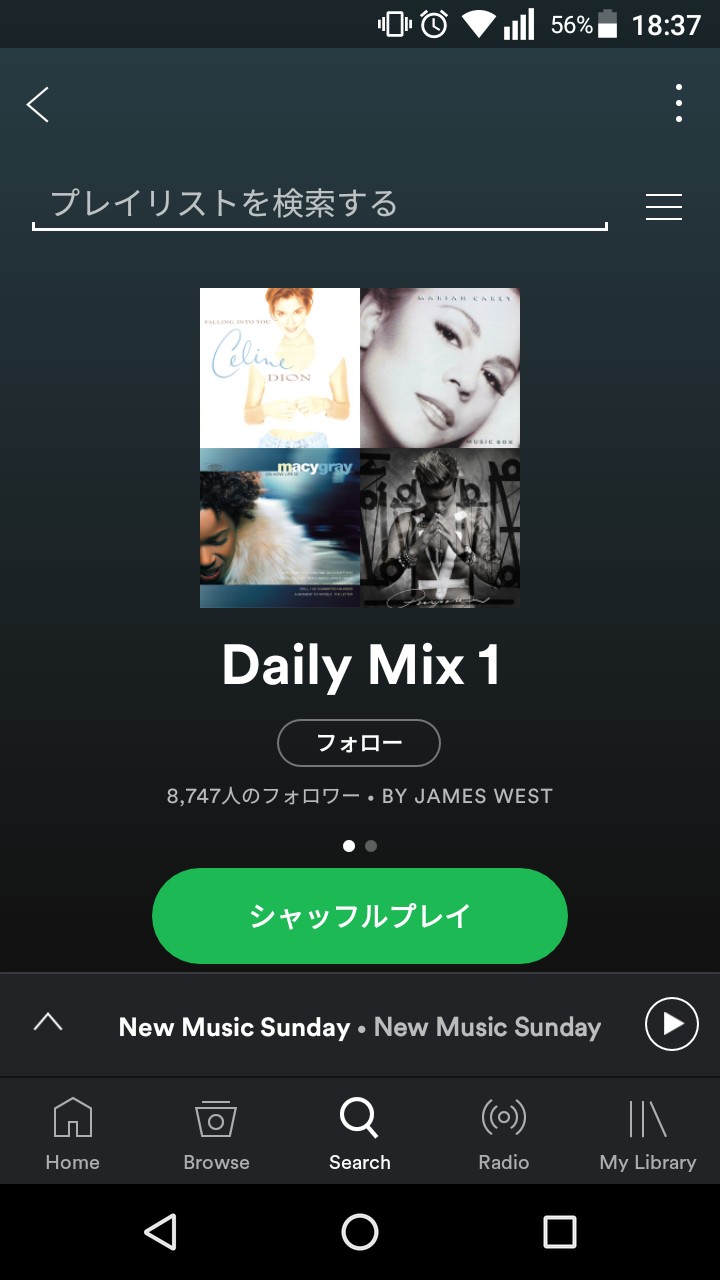Play New Music Sunday
Viewport: 720px width, 1280px height.
tap(671, 1024)
